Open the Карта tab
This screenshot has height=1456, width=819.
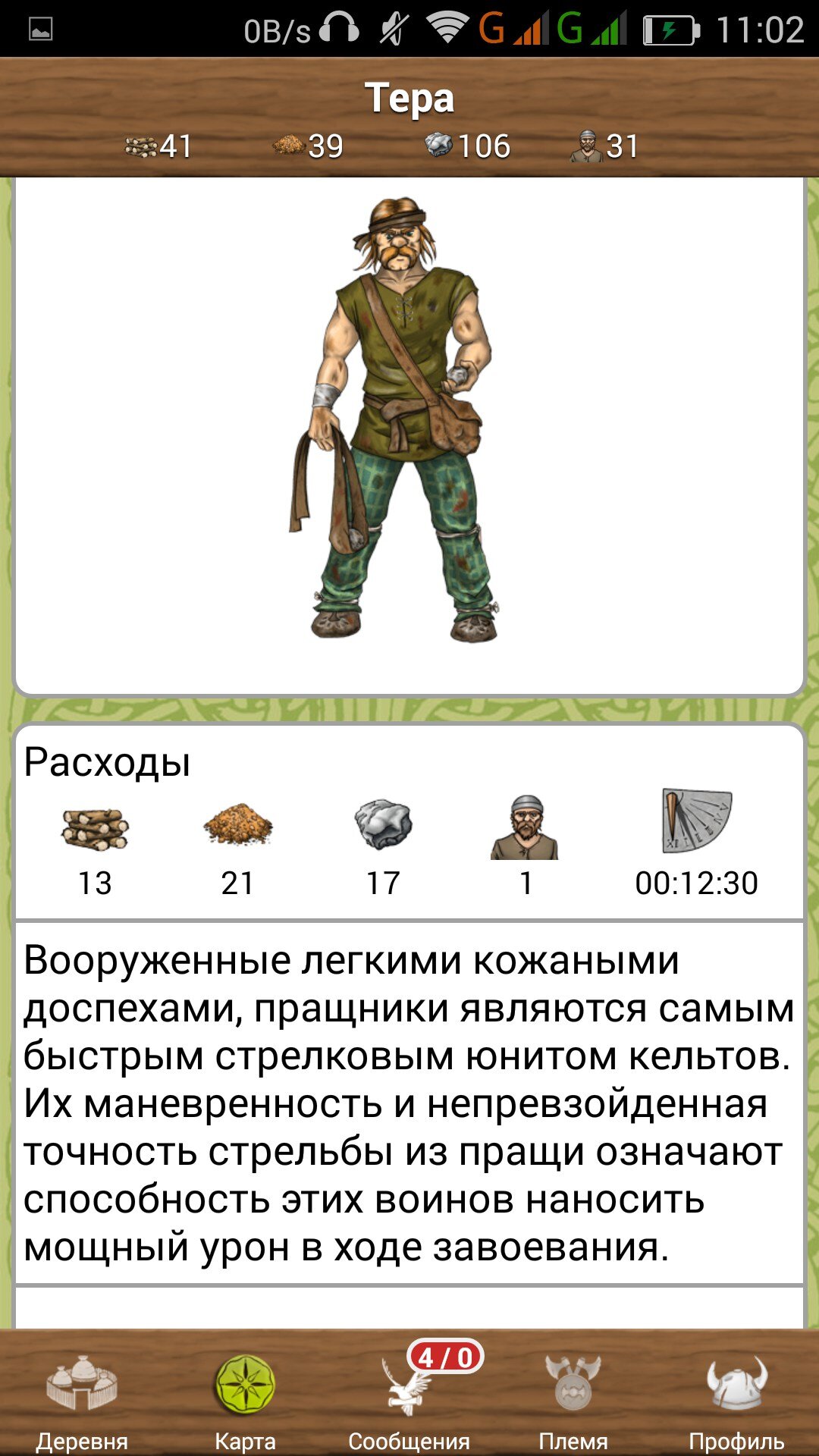click(245, 1398)
